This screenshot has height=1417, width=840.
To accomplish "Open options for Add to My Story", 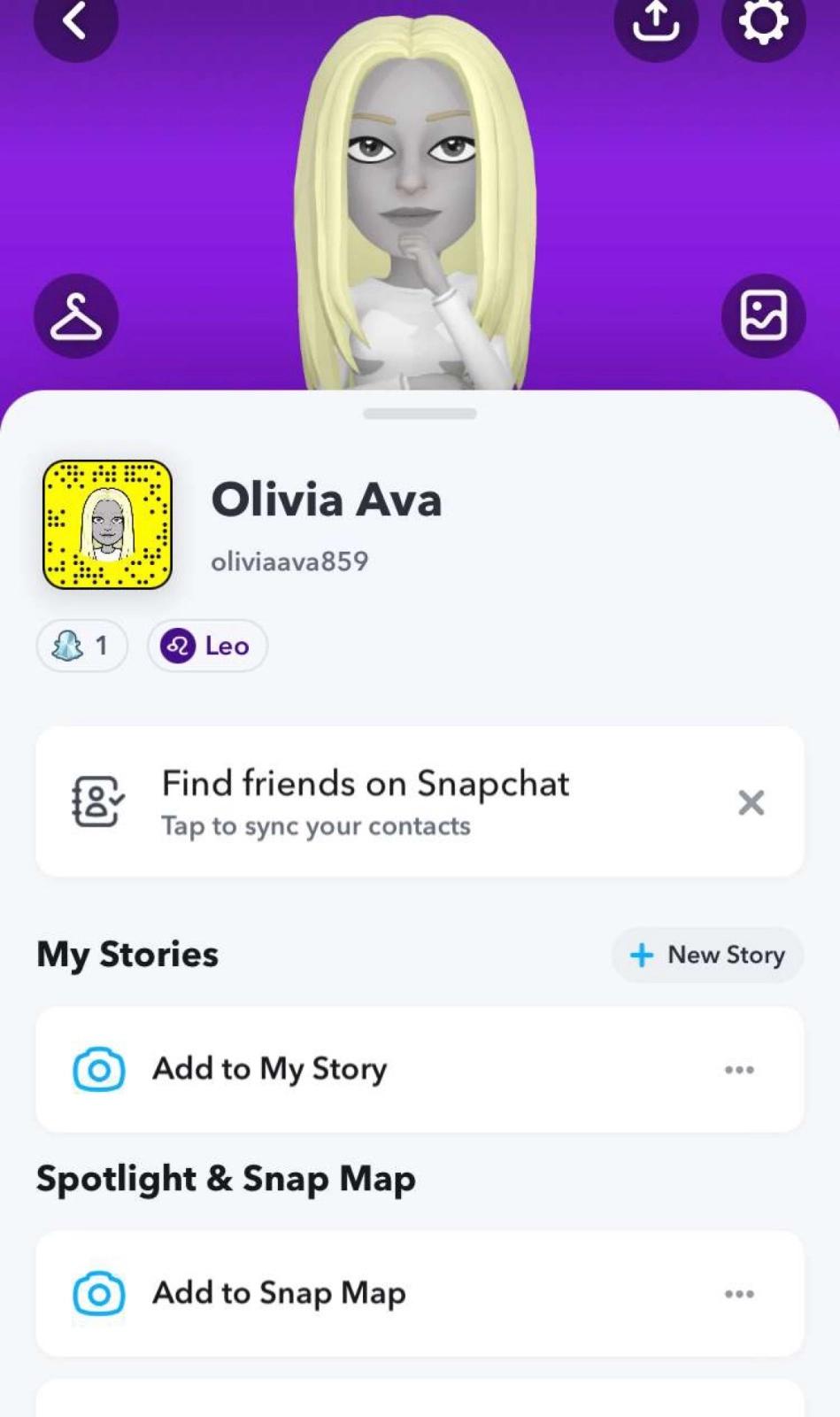I will pos(739,1070).
